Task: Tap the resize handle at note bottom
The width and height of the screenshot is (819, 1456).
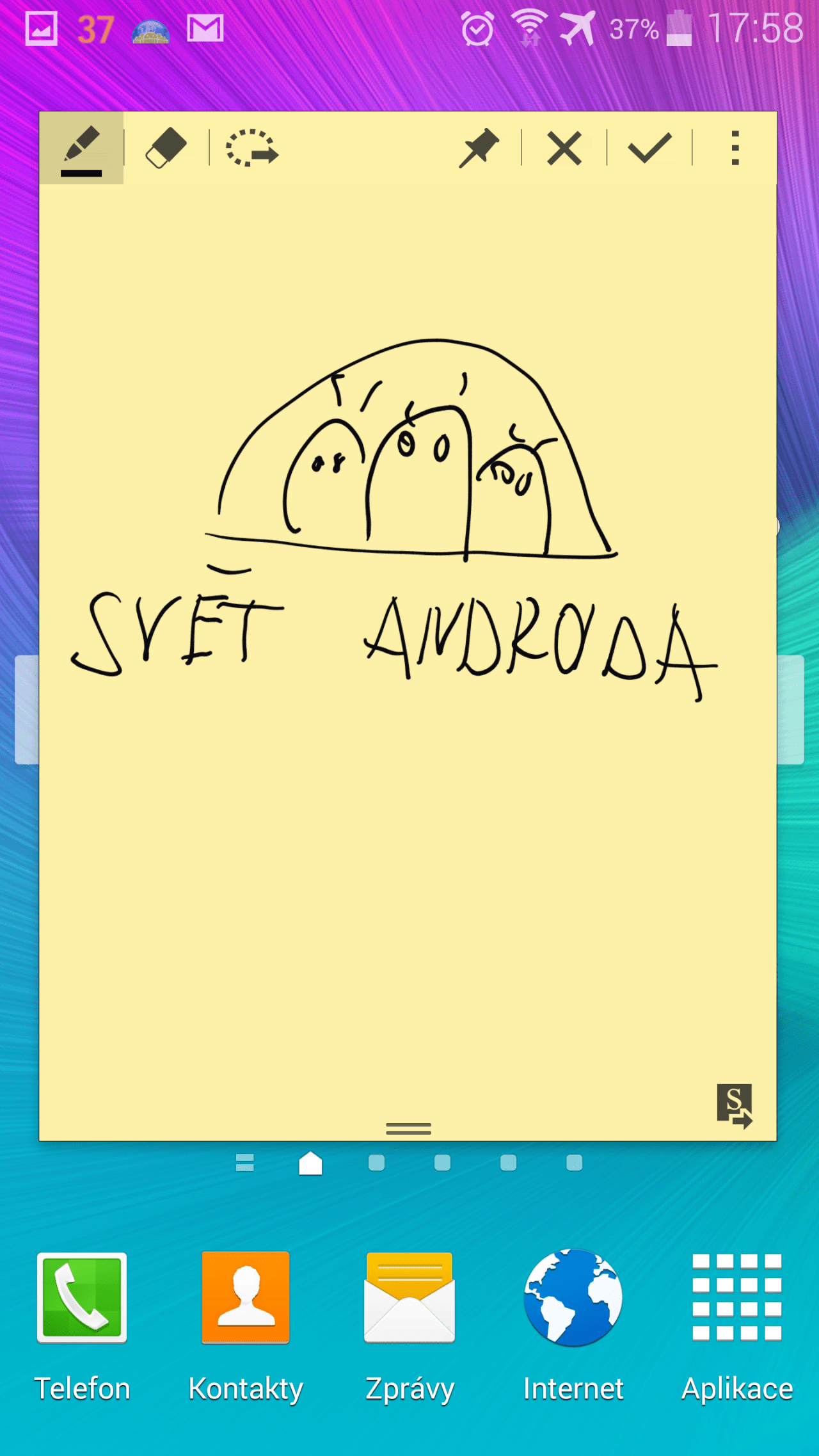Action: tap(408, 1128)
